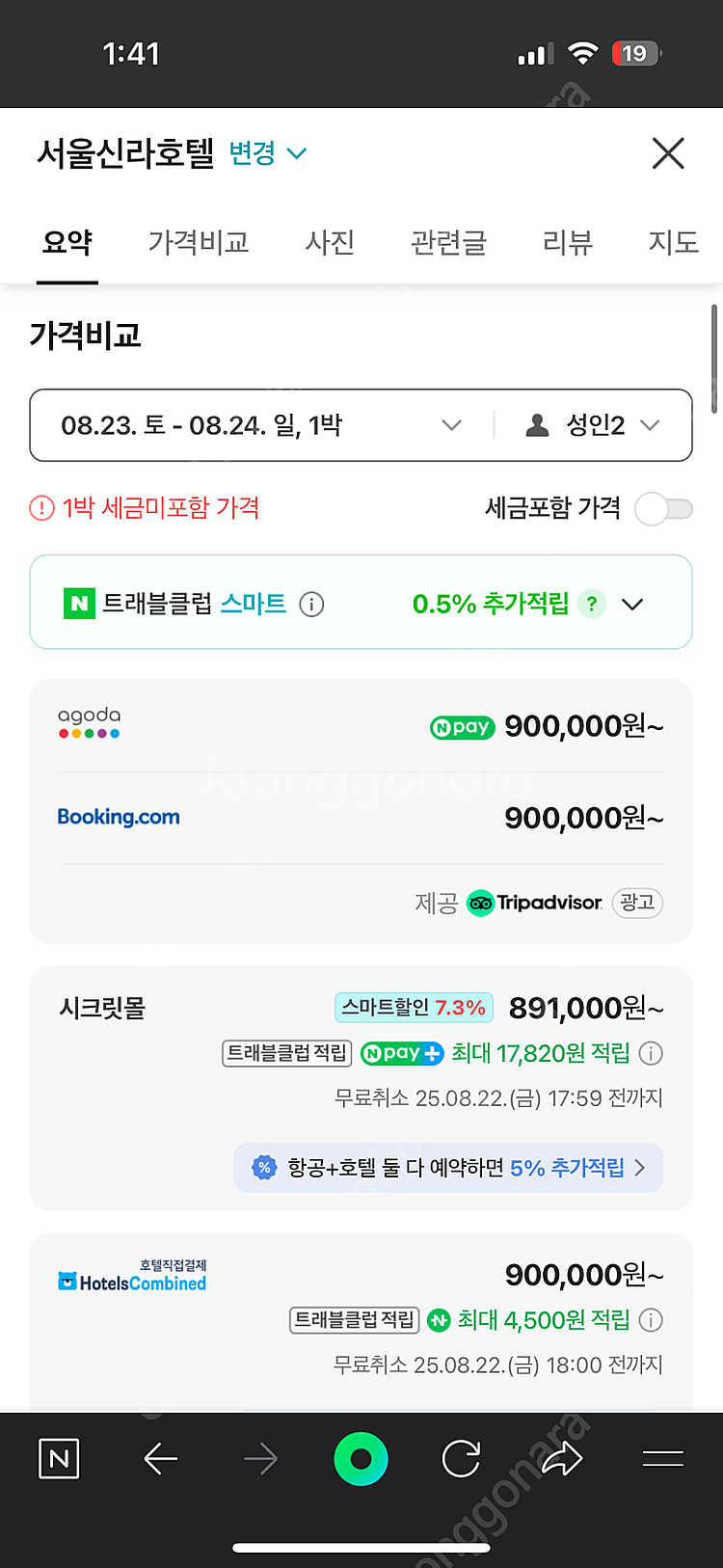
Task: Enable the 세금포함 가격 toggle
Action: [663, 508]
